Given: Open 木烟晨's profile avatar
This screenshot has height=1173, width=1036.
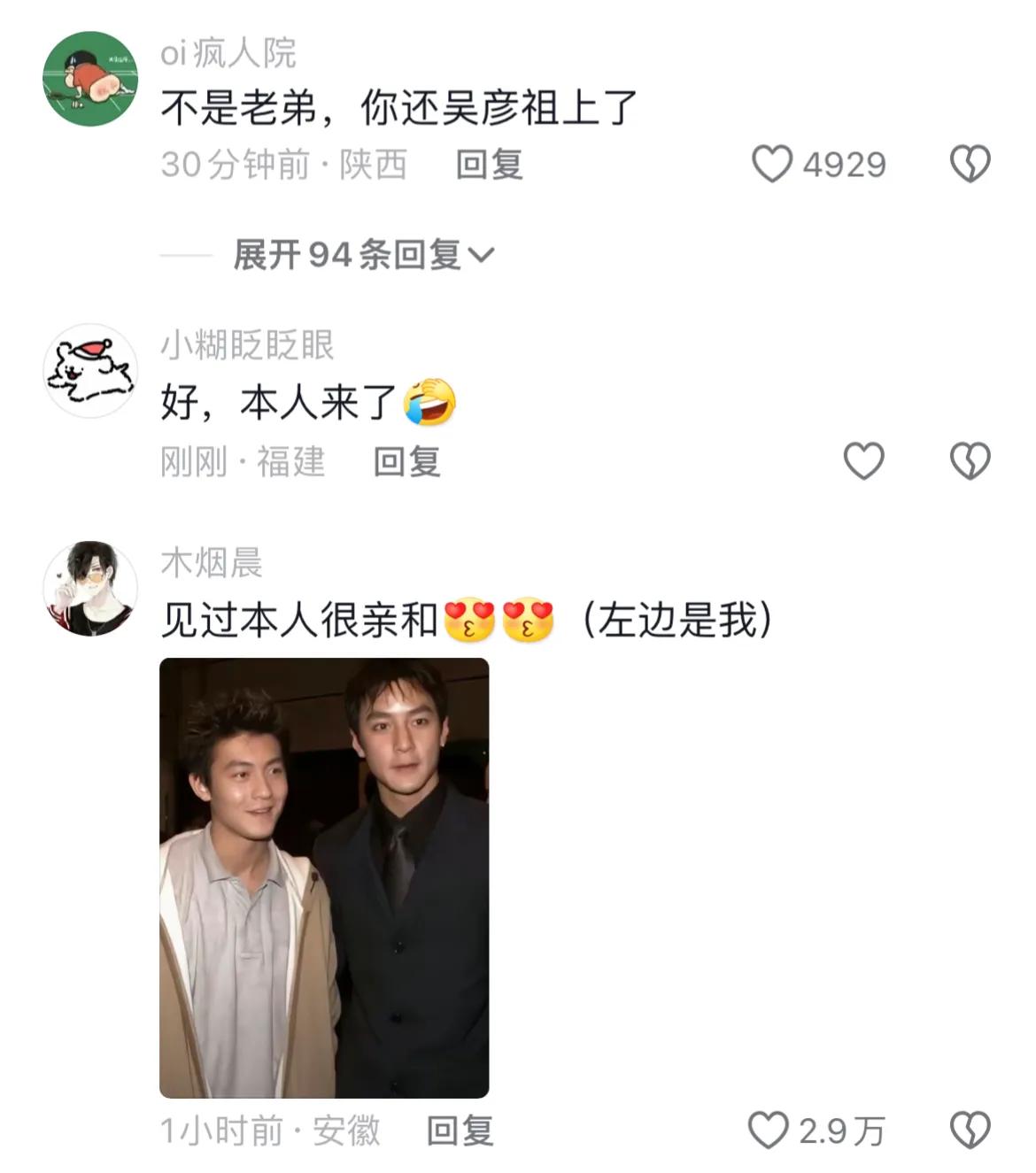Looking at the screenshot, I should (90, 589).
